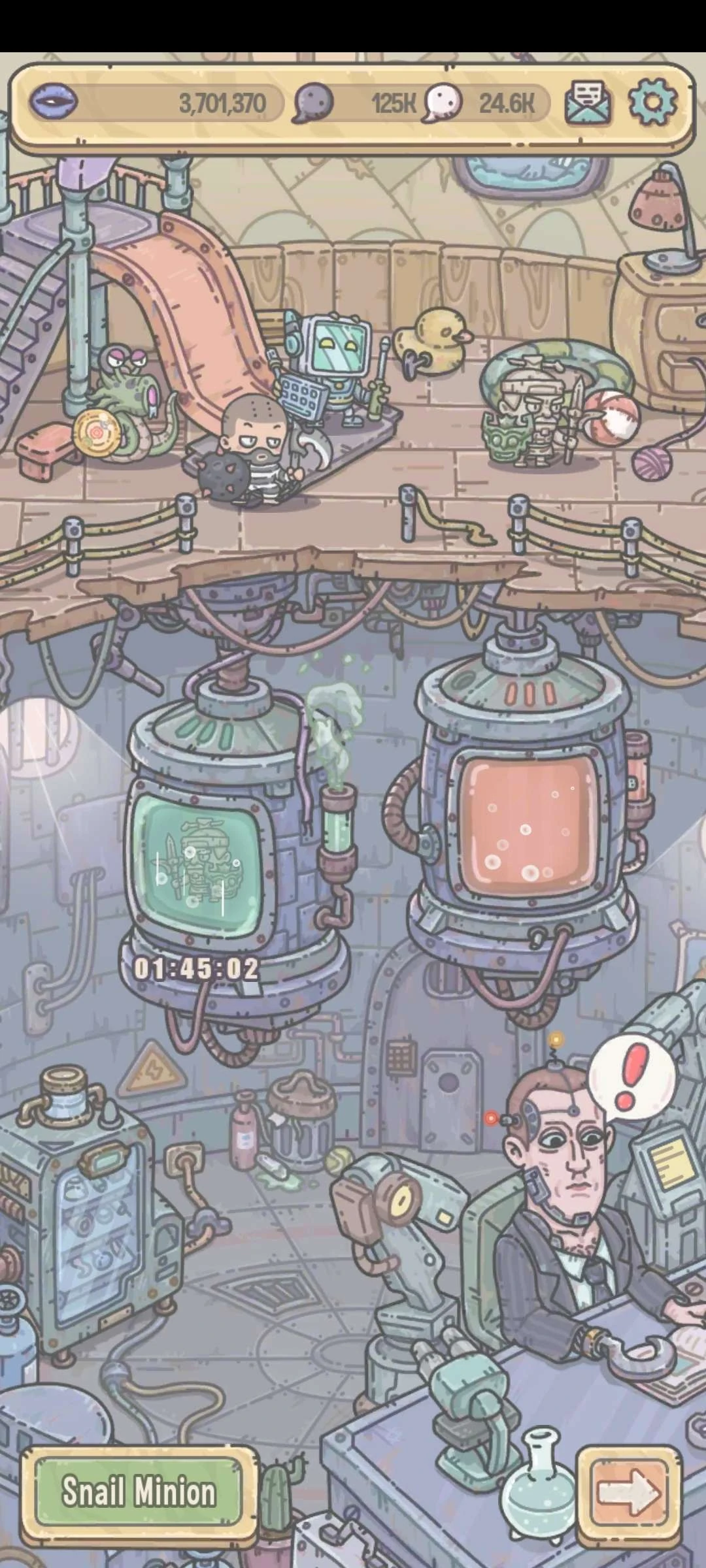Tap the exclamation speech bubble
Viewport: 706px width, 1568px height.
[x=631, y=1077]
